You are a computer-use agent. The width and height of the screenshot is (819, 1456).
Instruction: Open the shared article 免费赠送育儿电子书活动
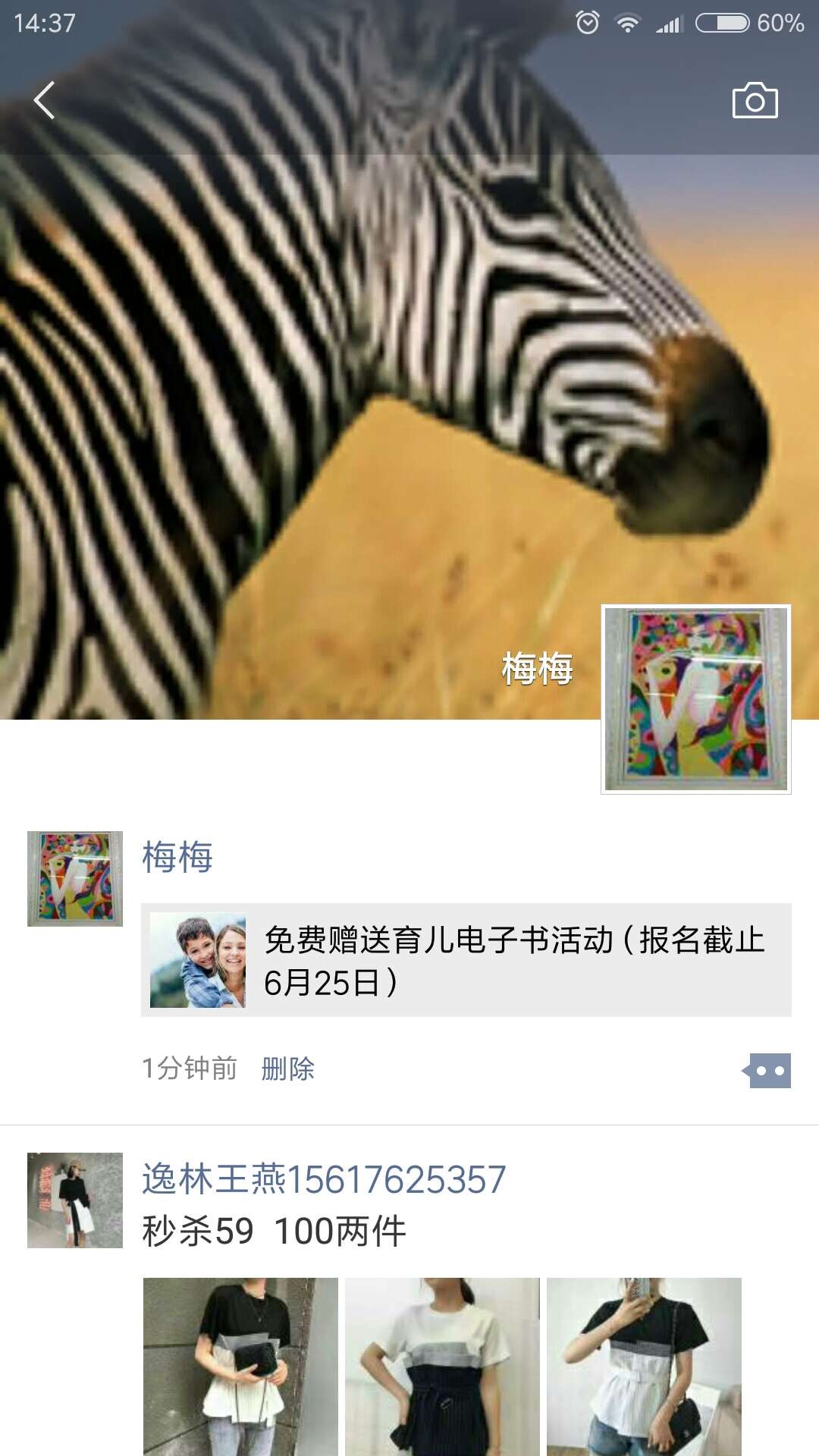click(x=466, y=960)
